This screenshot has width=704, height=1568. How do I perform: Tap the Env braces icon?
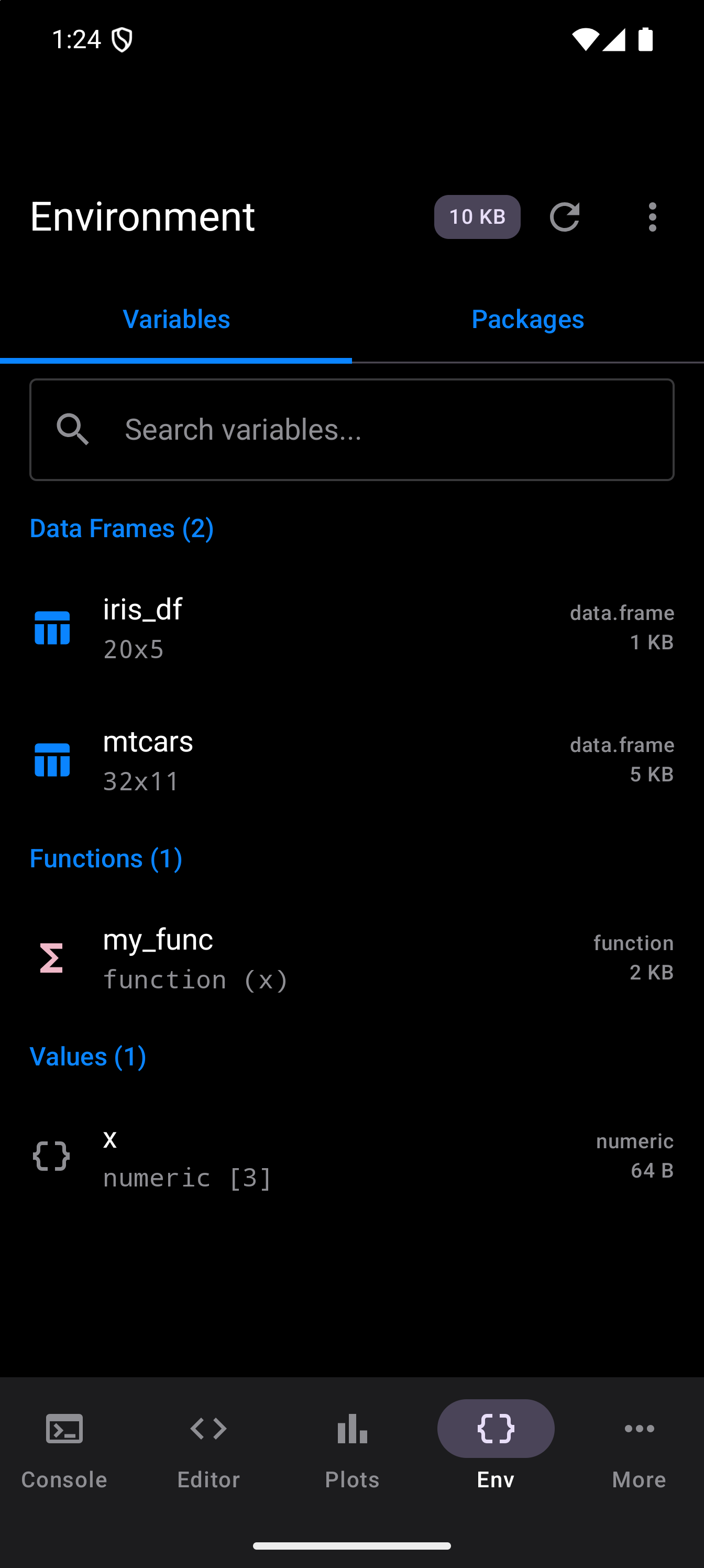click(496, 1429)
